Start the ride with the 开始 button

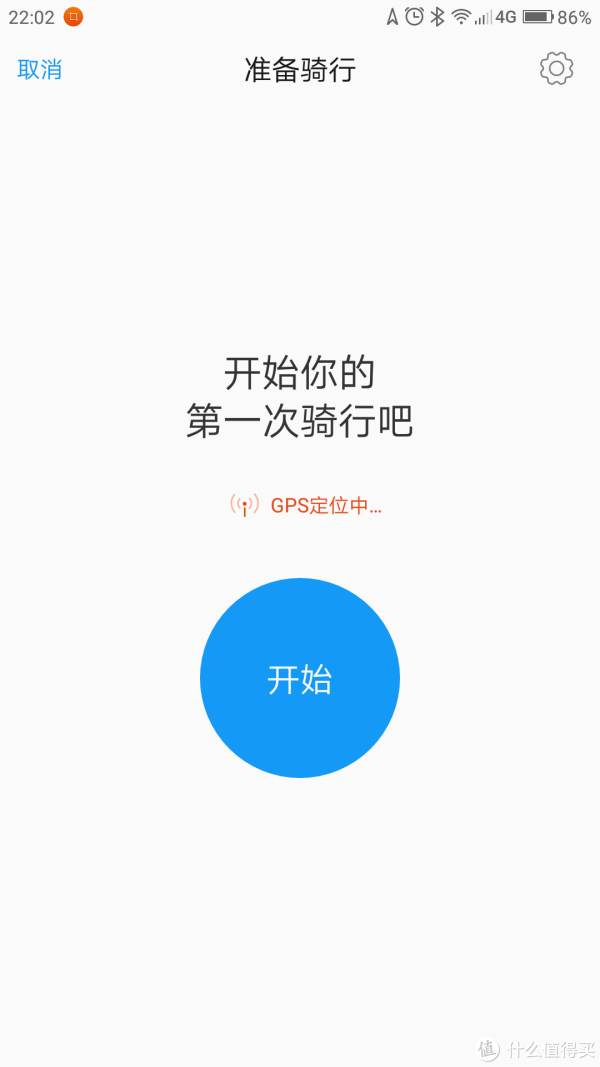pos(300,678)
